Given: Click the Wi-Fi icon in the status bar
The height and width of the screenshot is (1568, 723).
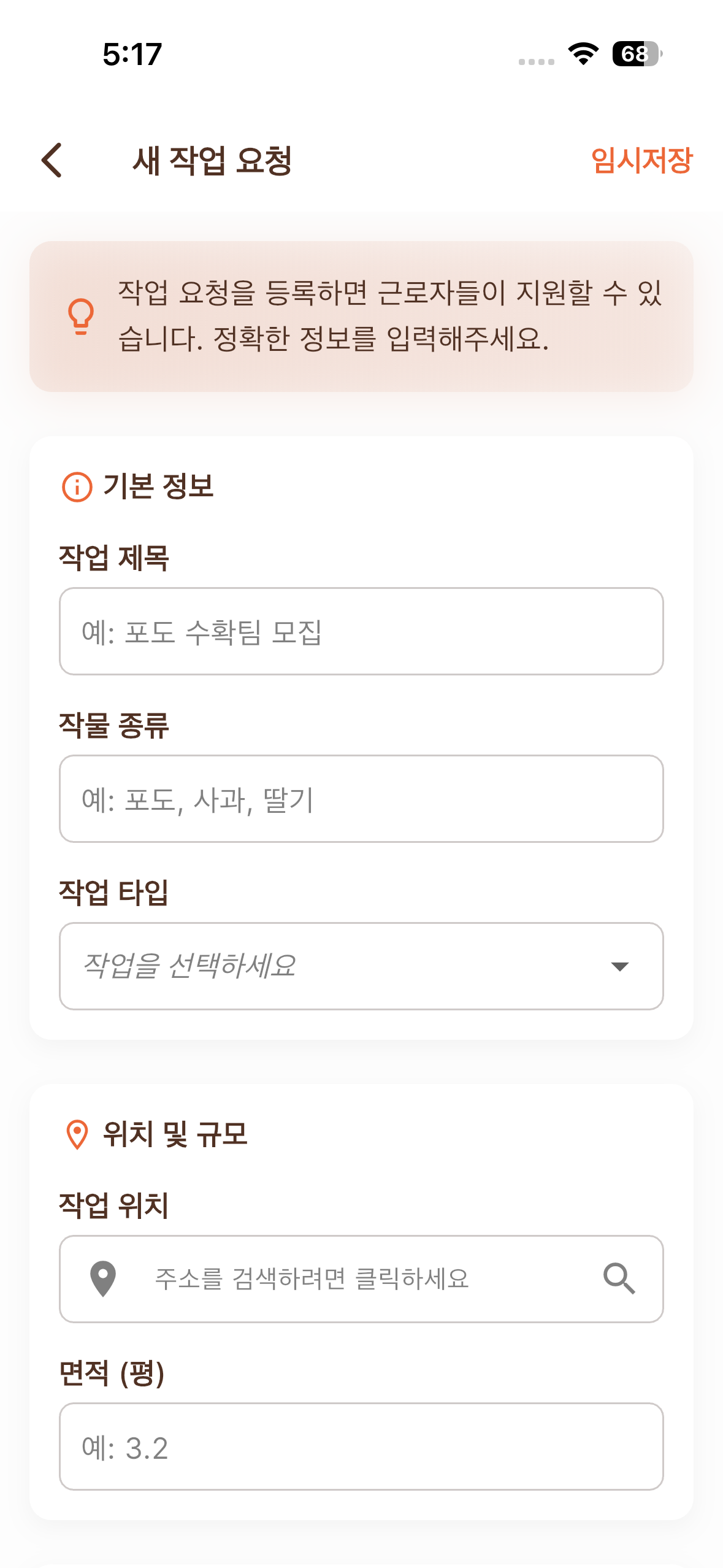Looking at the screenshot, I should click(x=581, y=55).
